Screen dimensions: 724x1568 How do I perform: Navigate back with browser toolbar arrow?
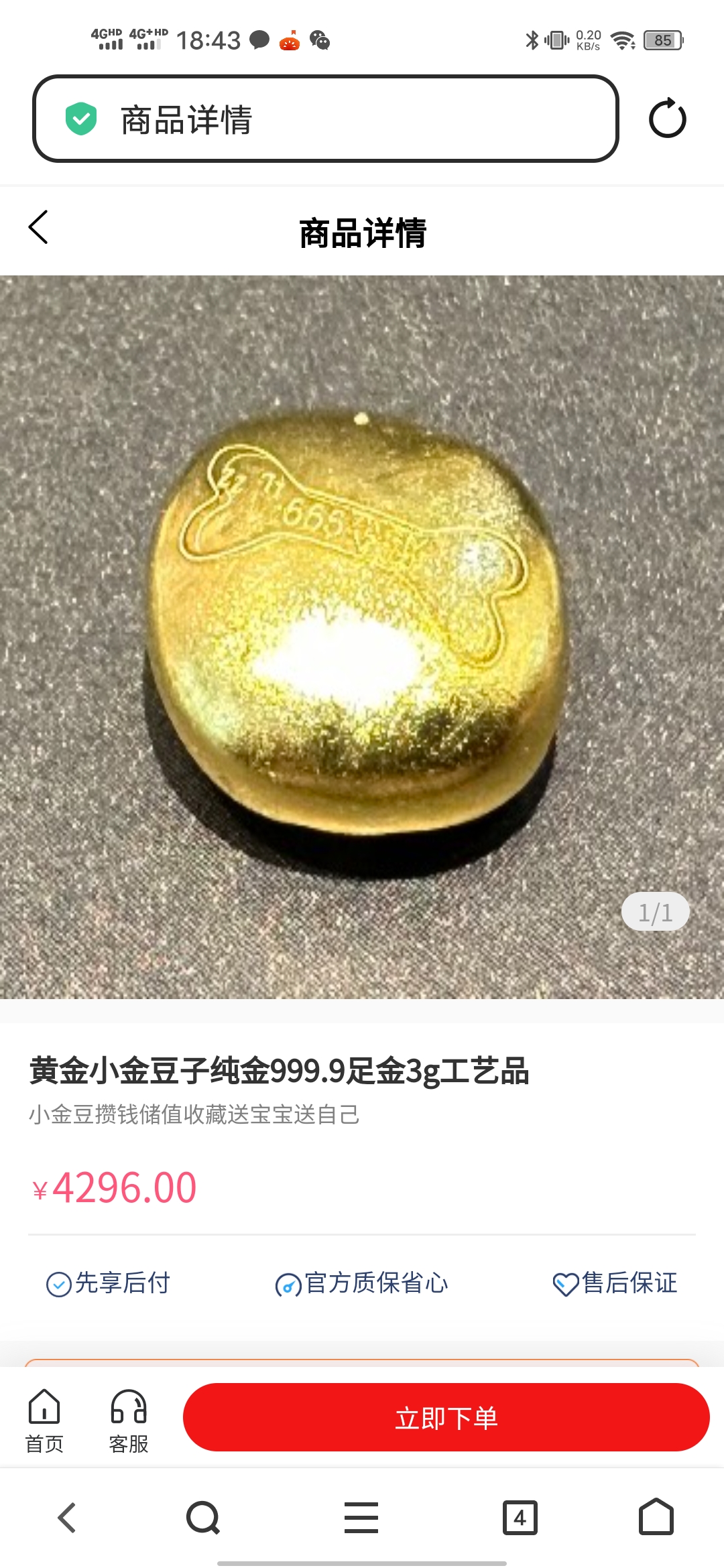pyautogui.click(x=67, y=1518)
